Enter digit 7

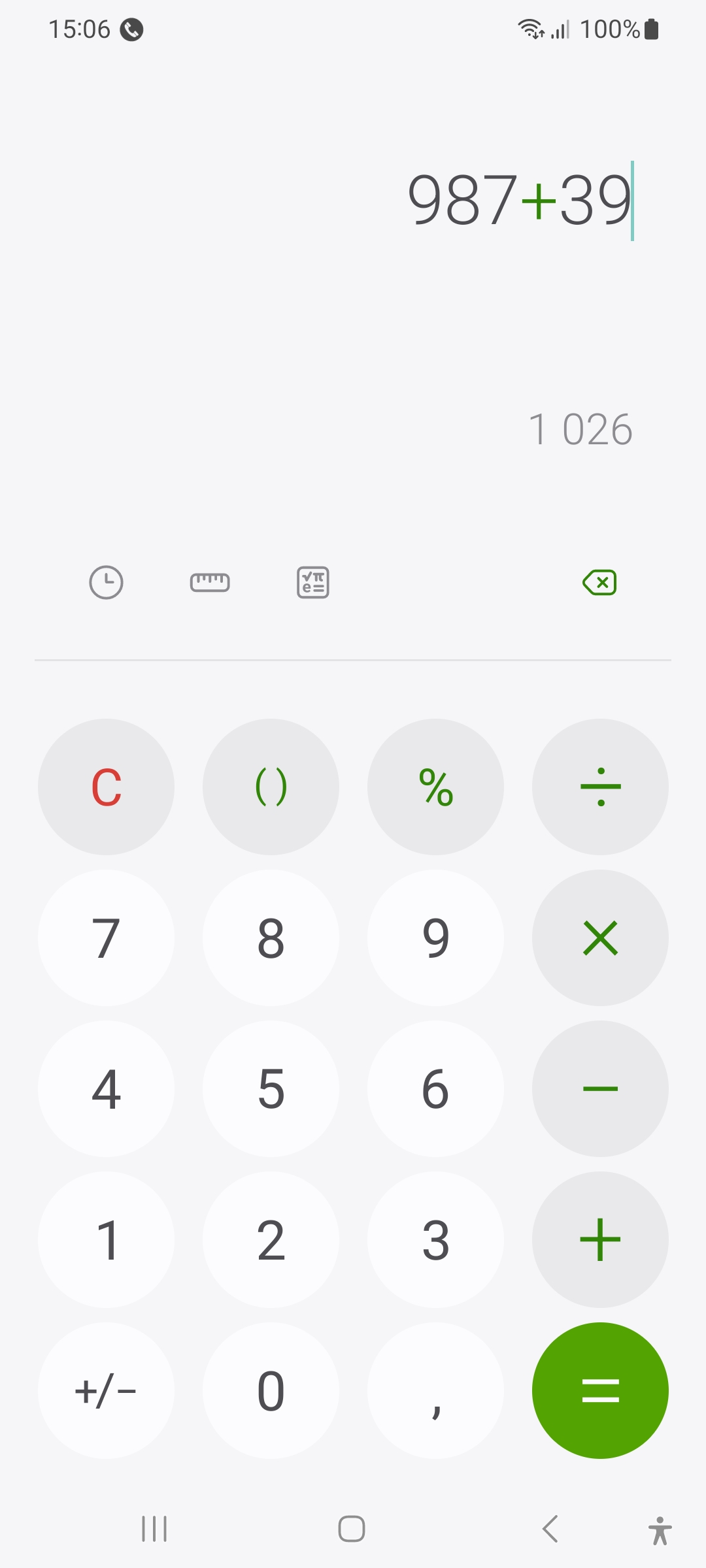(106, 938)
